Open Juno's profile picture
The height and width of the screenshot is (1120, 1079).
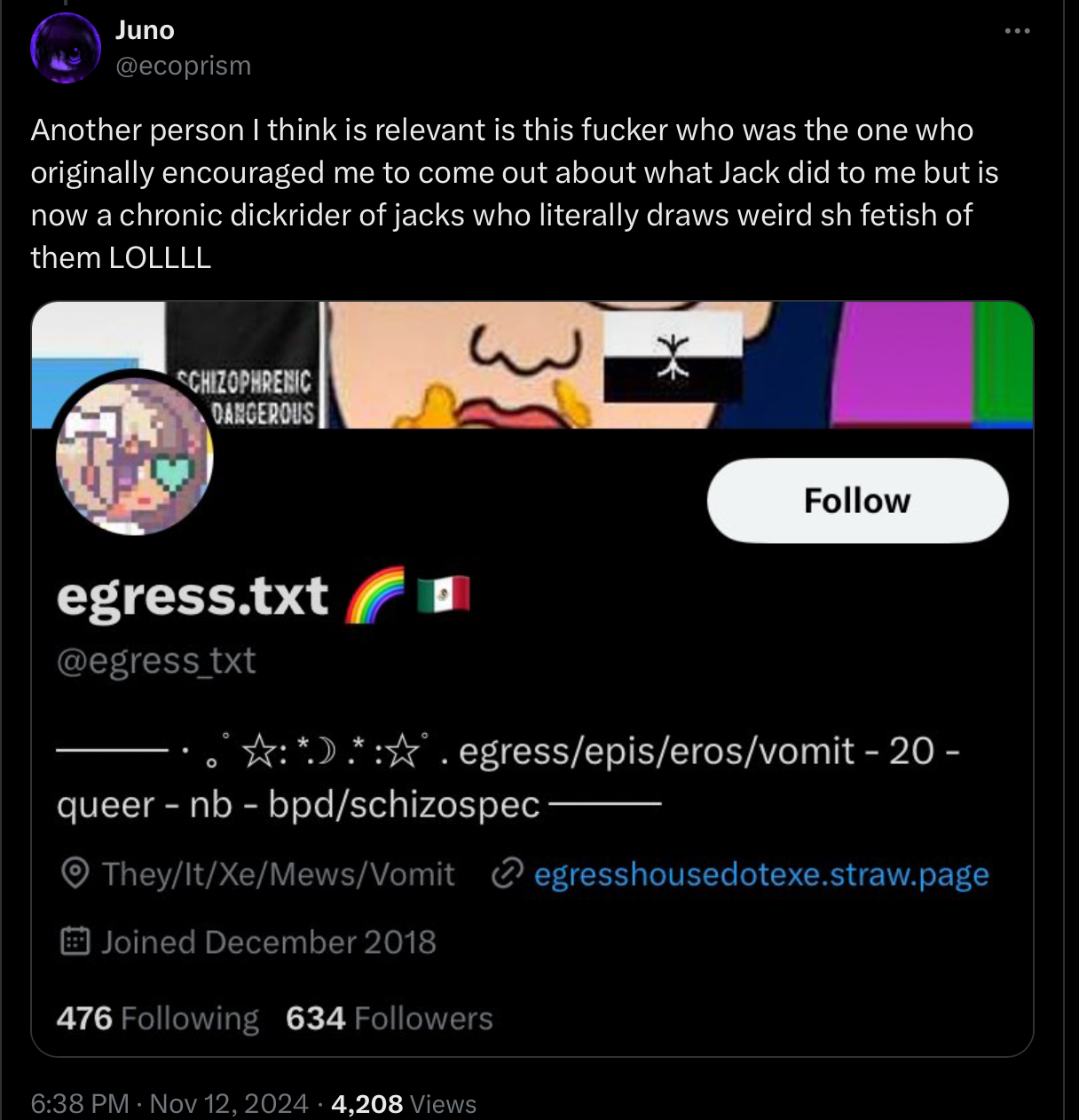[x=66, y=49]
